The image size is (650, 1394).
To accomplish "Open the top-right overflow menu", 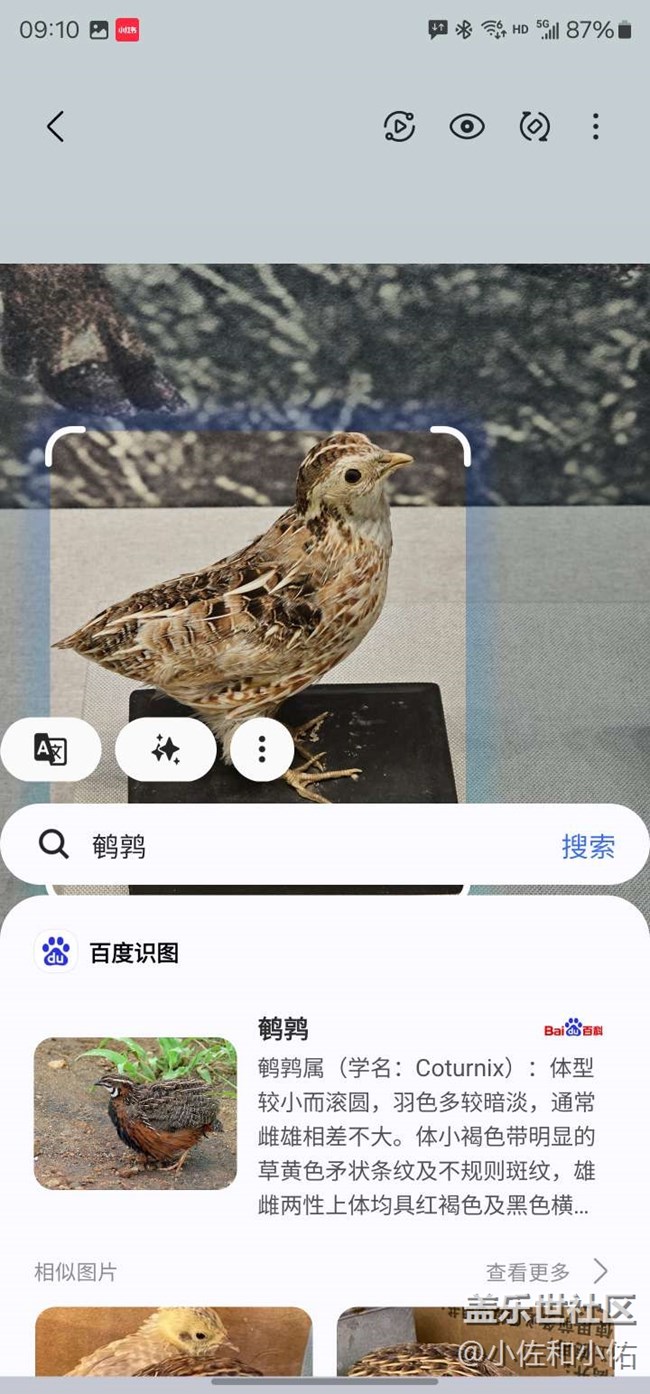I will (x=596, y=126).
